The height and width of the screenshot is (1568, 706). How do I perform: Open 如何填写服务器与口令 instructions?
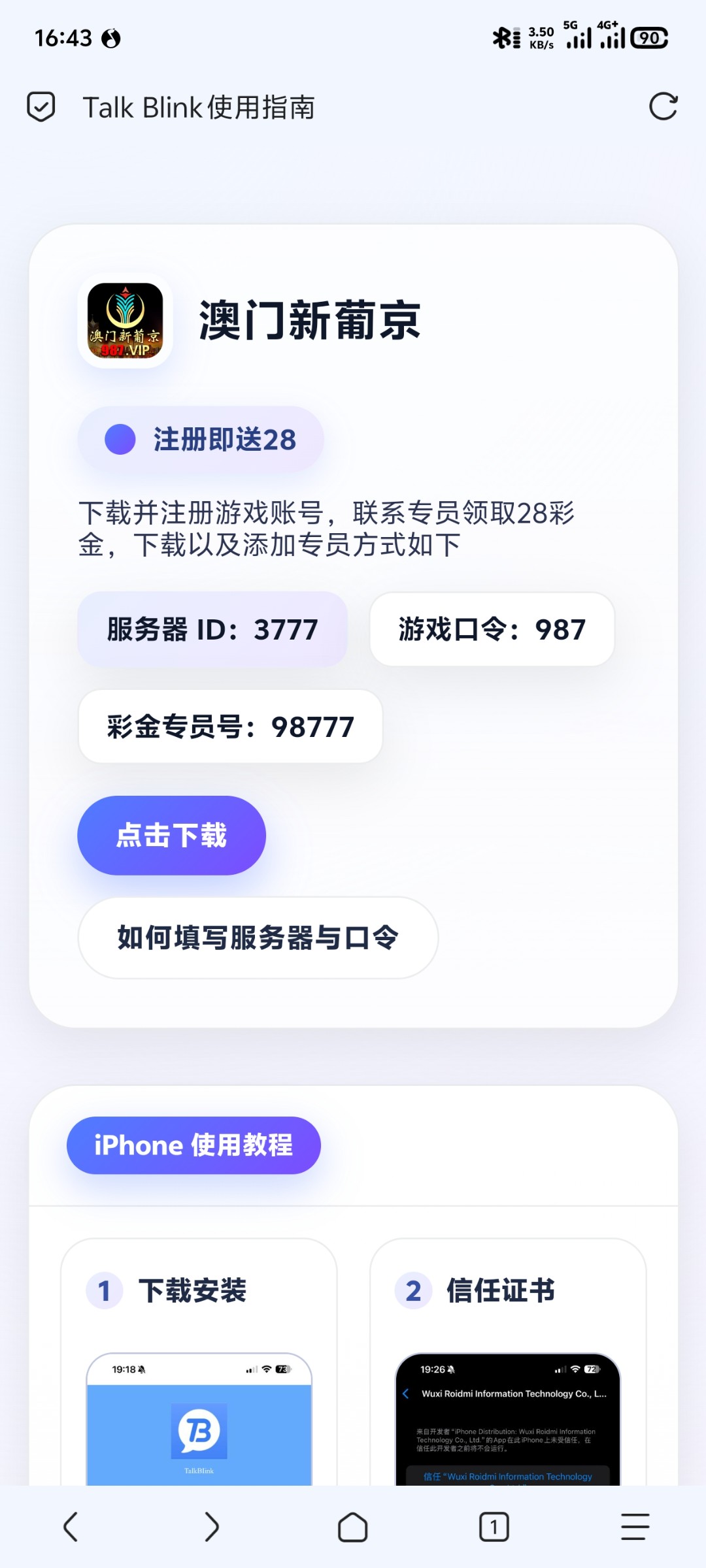click(258, 938)
